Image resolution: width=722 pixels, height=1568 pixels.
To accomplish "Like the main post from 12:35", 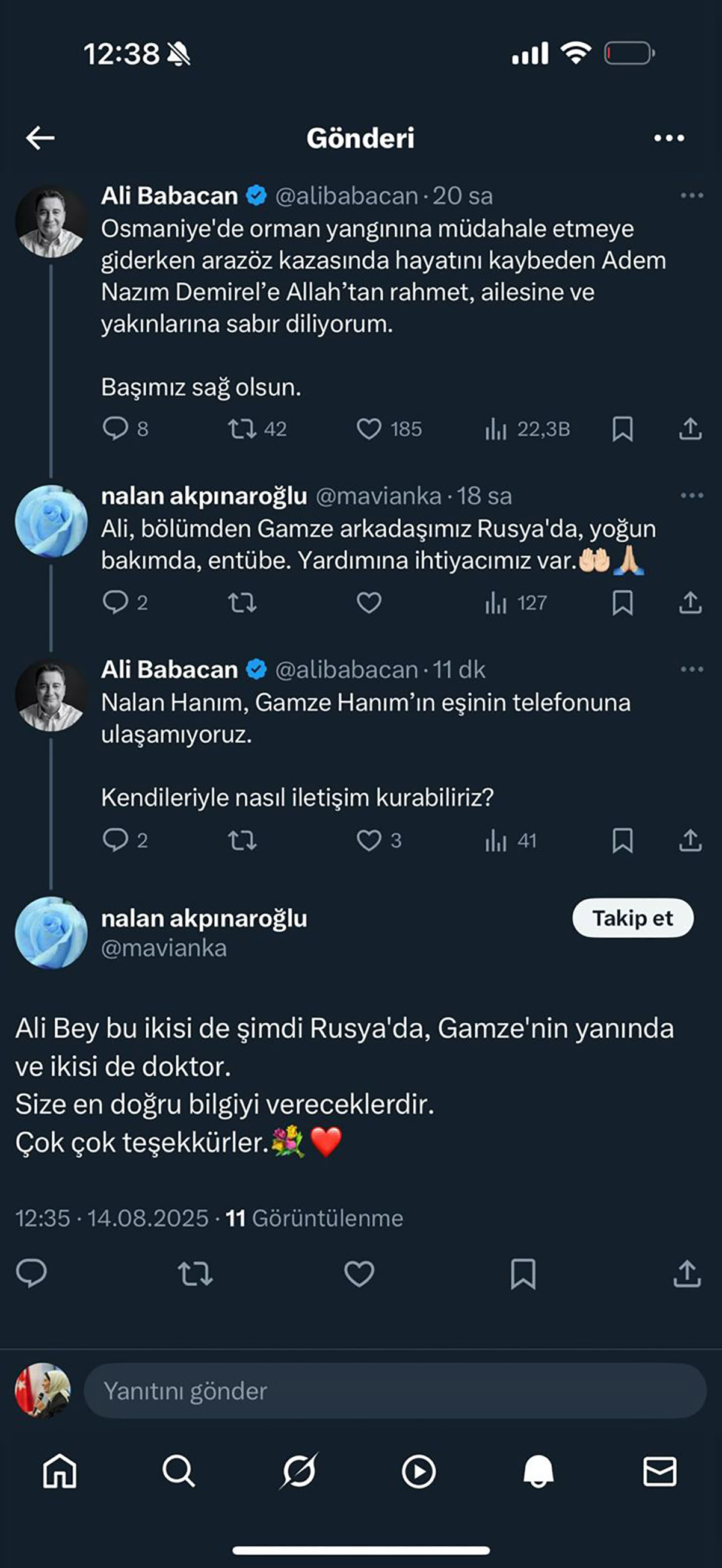I will point(359,1274).
